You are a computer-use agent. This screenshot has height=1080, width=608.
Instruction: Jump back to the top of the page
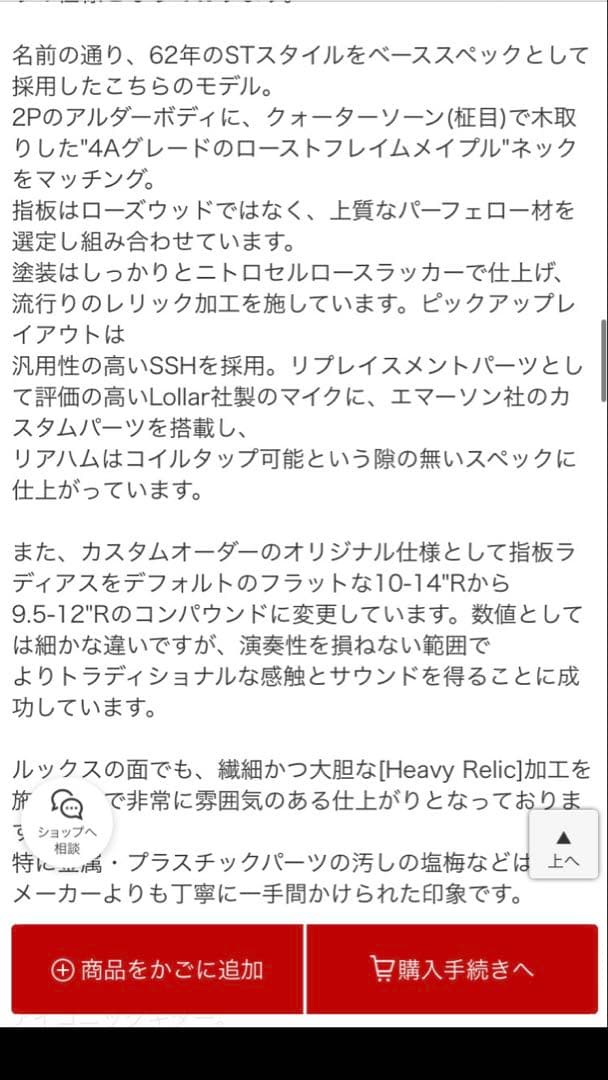pyautogui.click(x=563, y=846)
